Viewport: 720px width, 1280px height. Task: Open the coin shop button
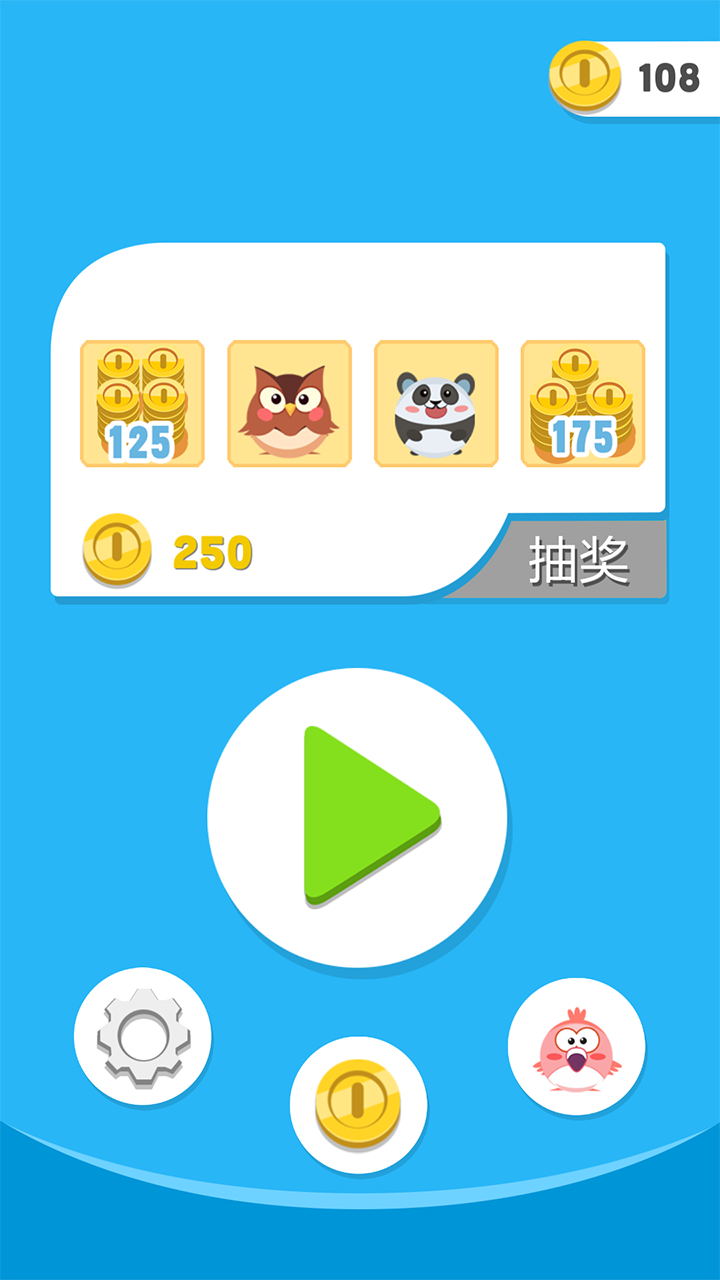click(x=358, y=1105)
